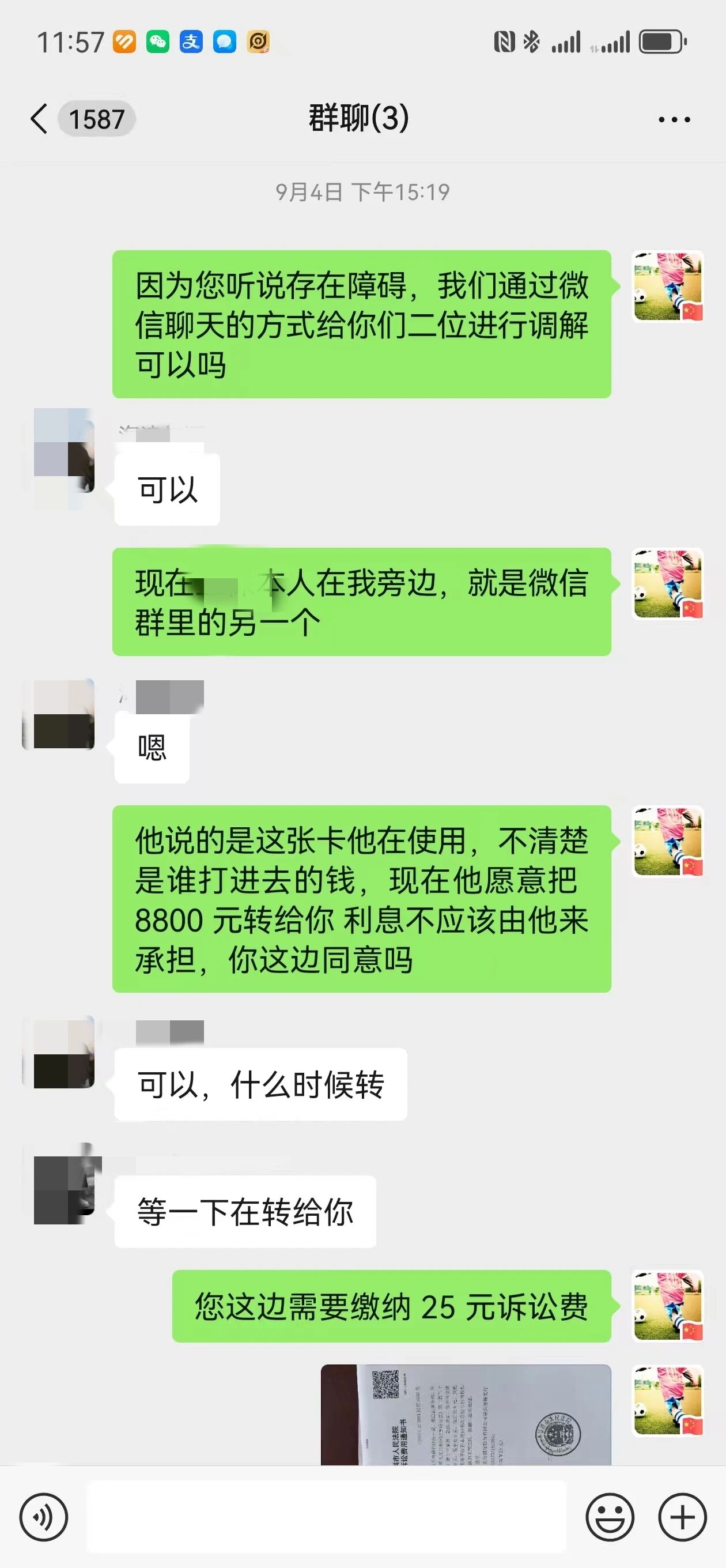Open the group chat overflow menu

coord(674,120)
